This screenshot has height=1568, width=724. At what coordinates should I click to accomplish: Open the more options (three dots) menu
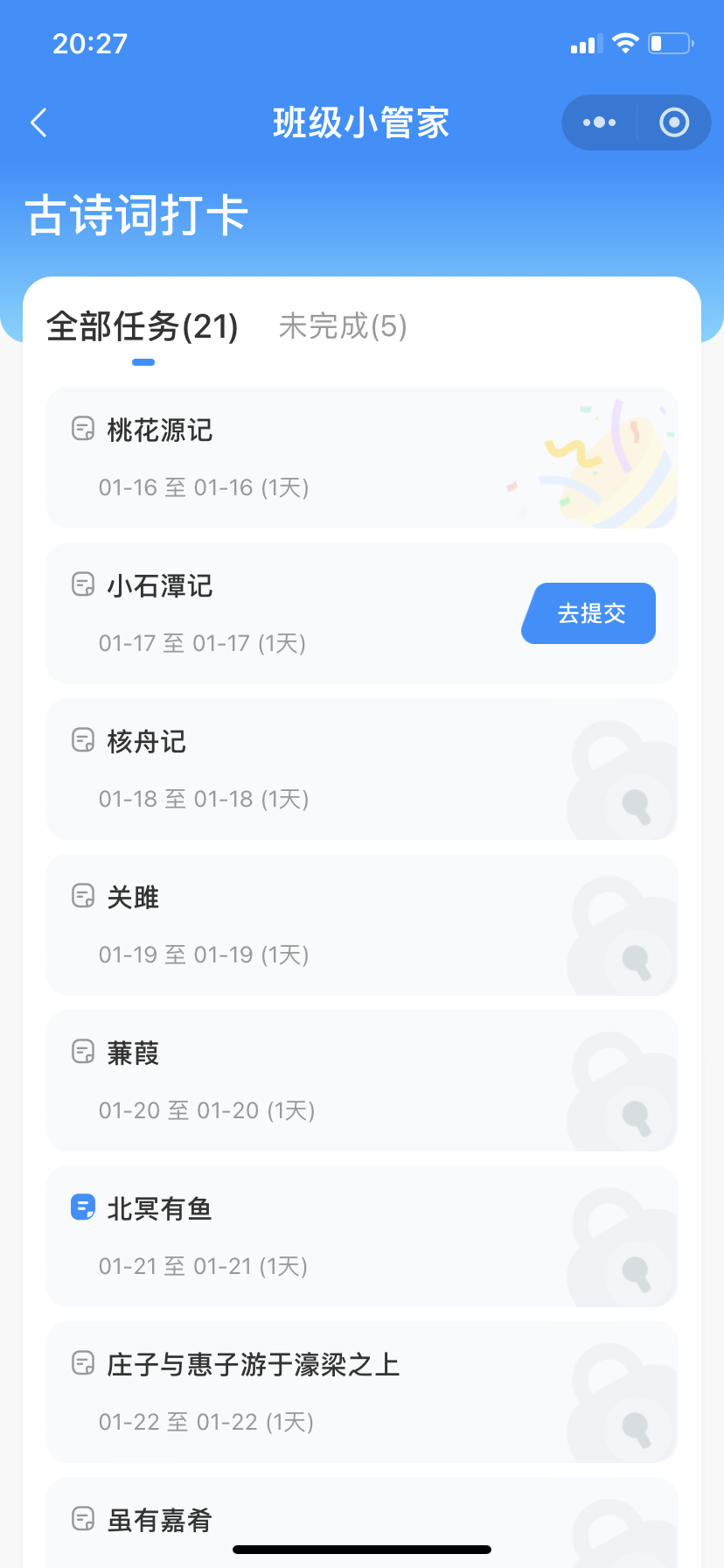598,122
